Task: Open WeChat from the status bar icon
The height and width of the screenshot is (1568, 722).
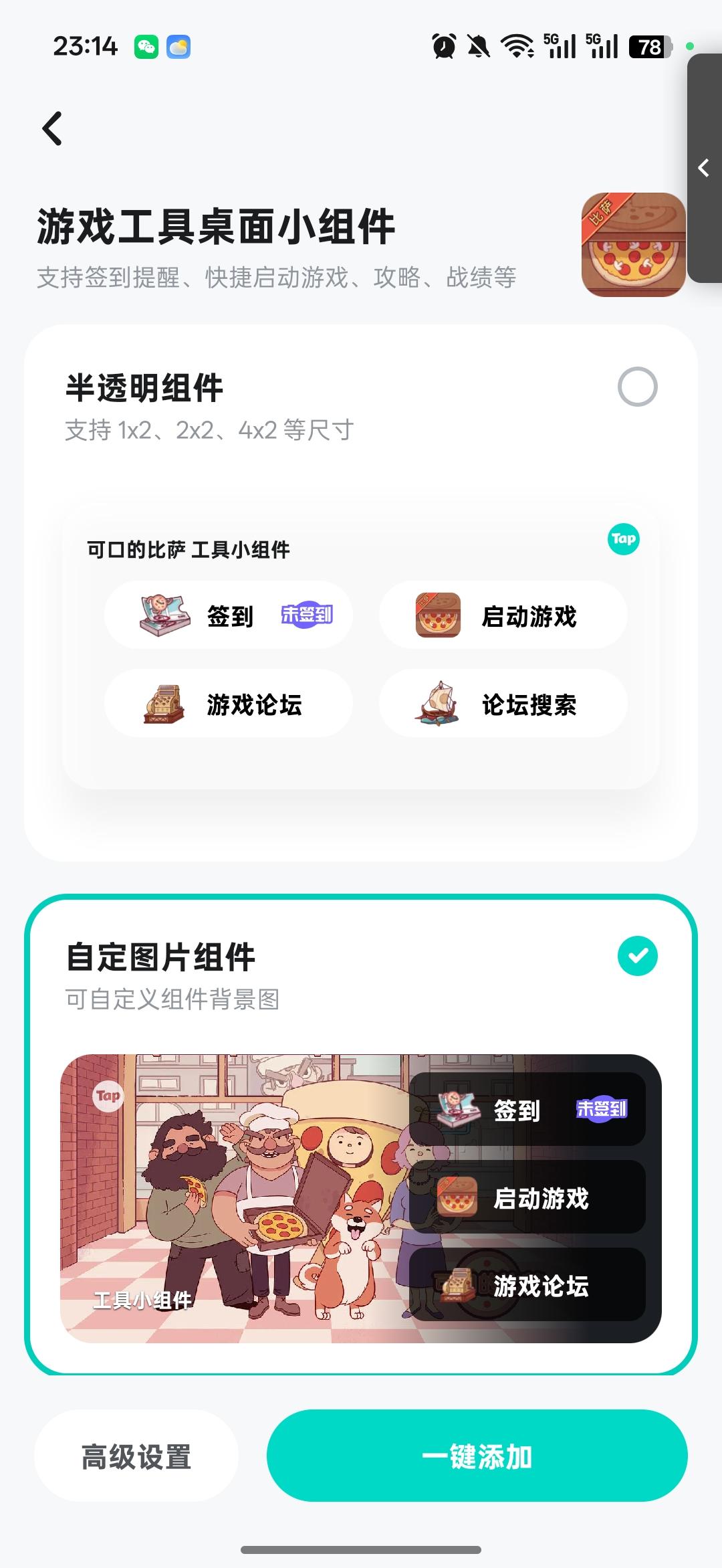Action: [146, 45]
